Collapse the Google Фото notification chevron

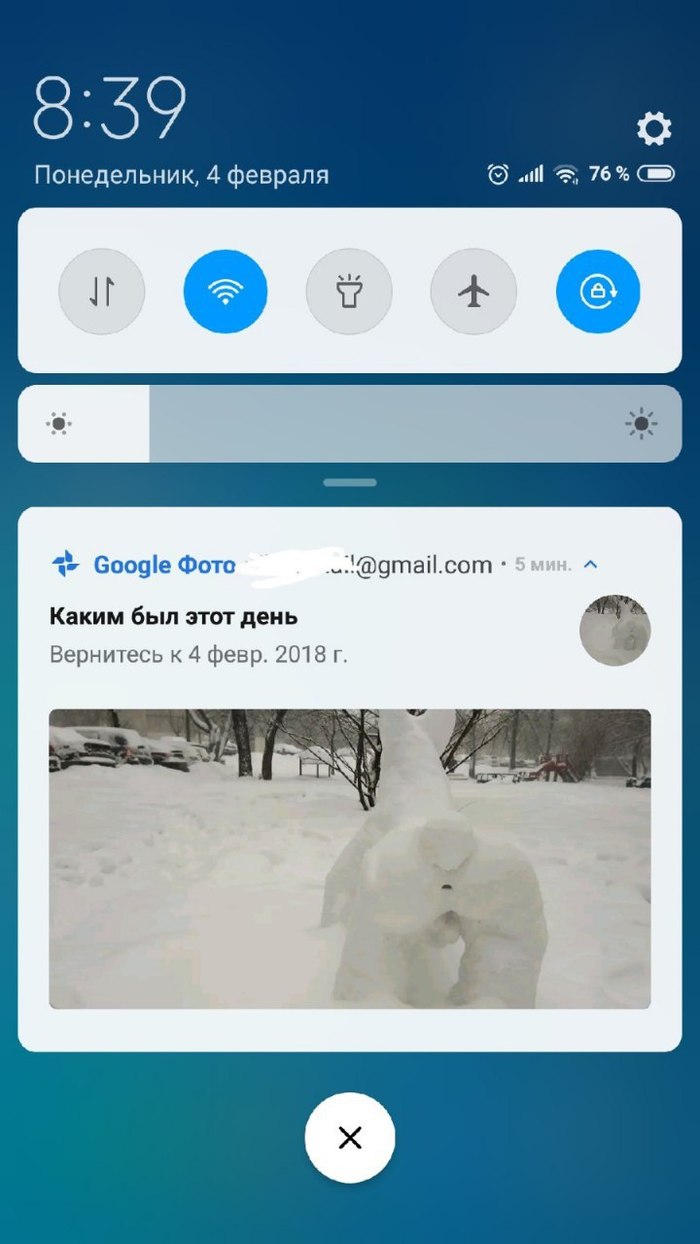591,565
